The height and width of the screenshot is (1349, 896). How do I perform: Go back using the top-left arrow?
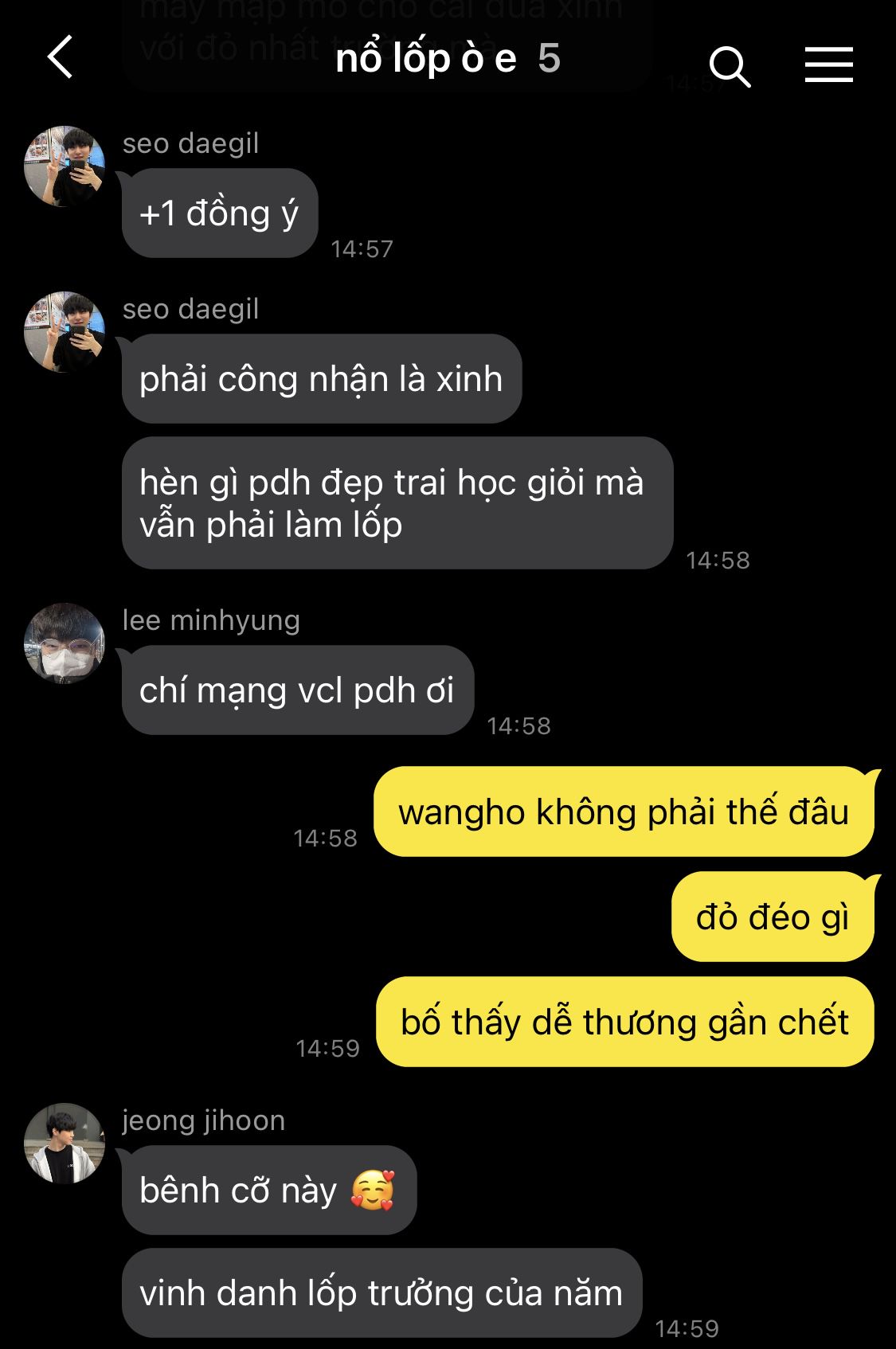(x=61, y=57)
